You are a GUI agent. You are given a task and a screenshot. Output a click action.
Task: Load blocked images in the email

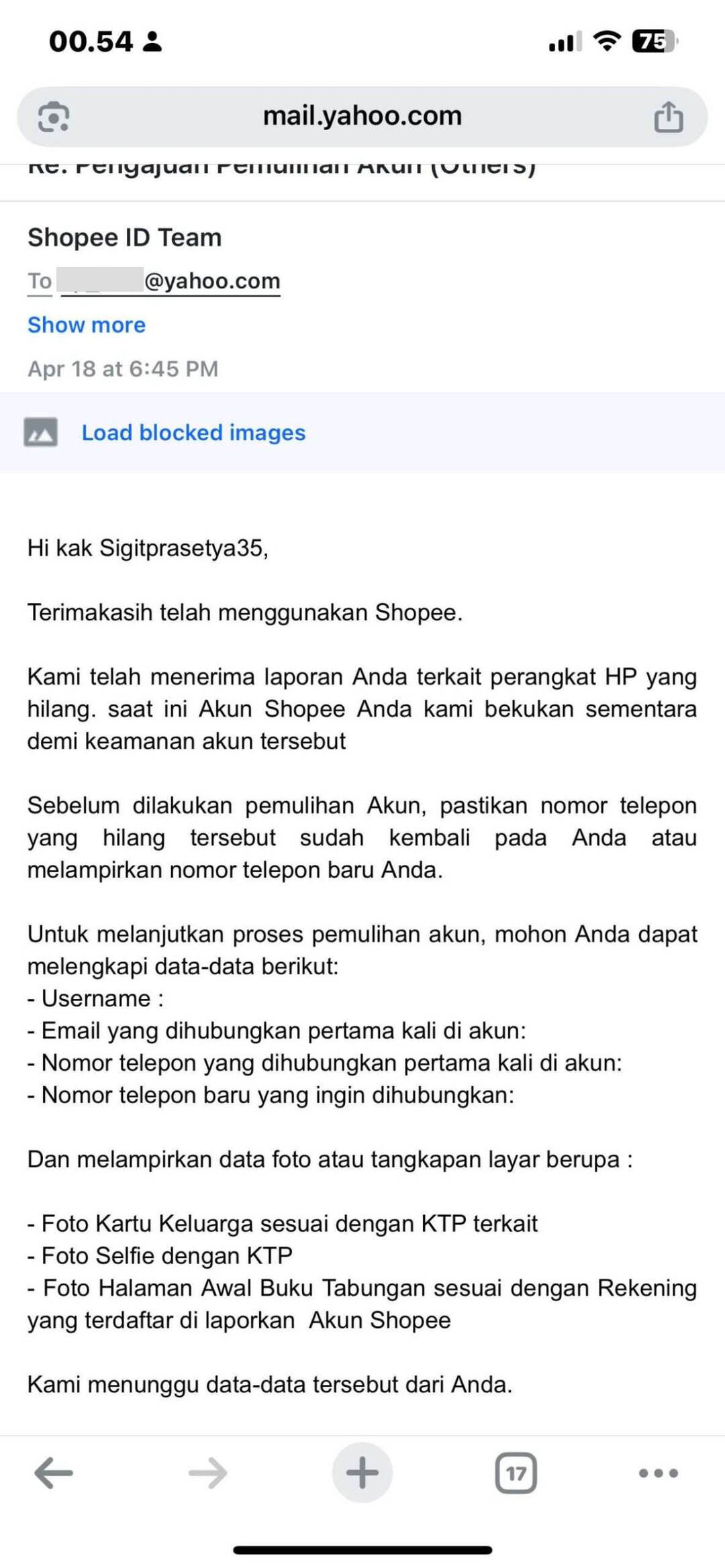coord(193,433)
